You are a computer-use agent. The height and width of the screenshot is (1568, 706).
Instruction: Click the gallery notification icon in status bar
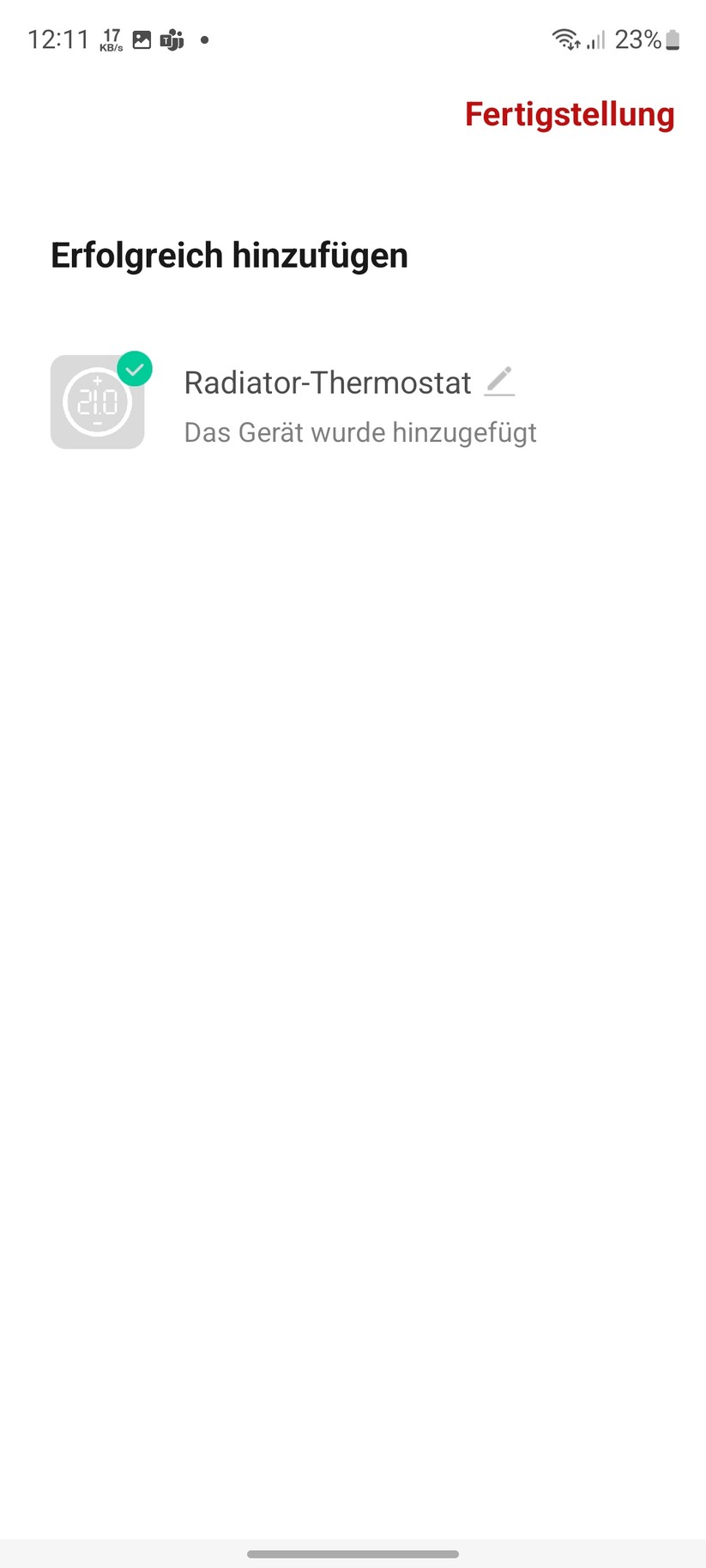point(141,39)
